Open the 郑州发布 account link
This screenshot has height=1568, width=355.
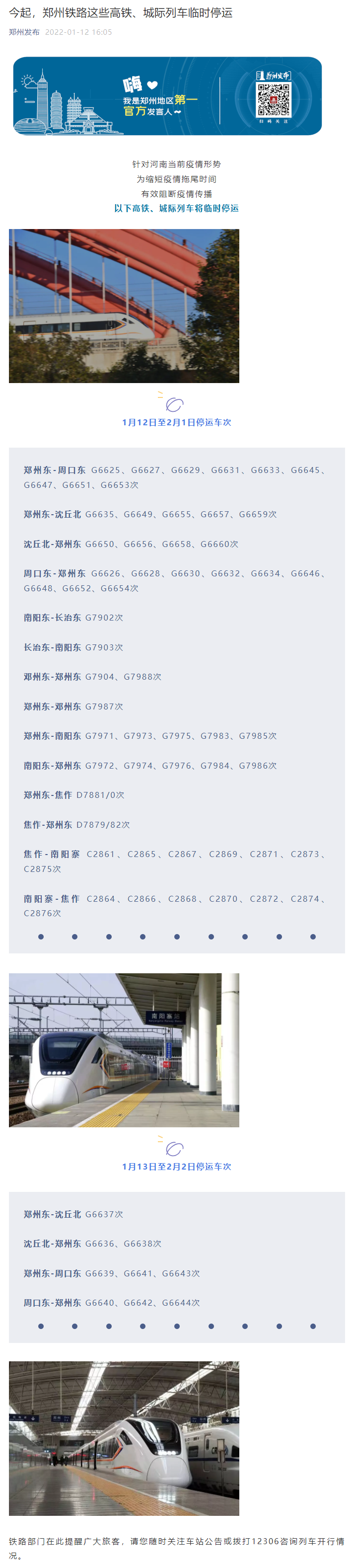pos(24,32)
